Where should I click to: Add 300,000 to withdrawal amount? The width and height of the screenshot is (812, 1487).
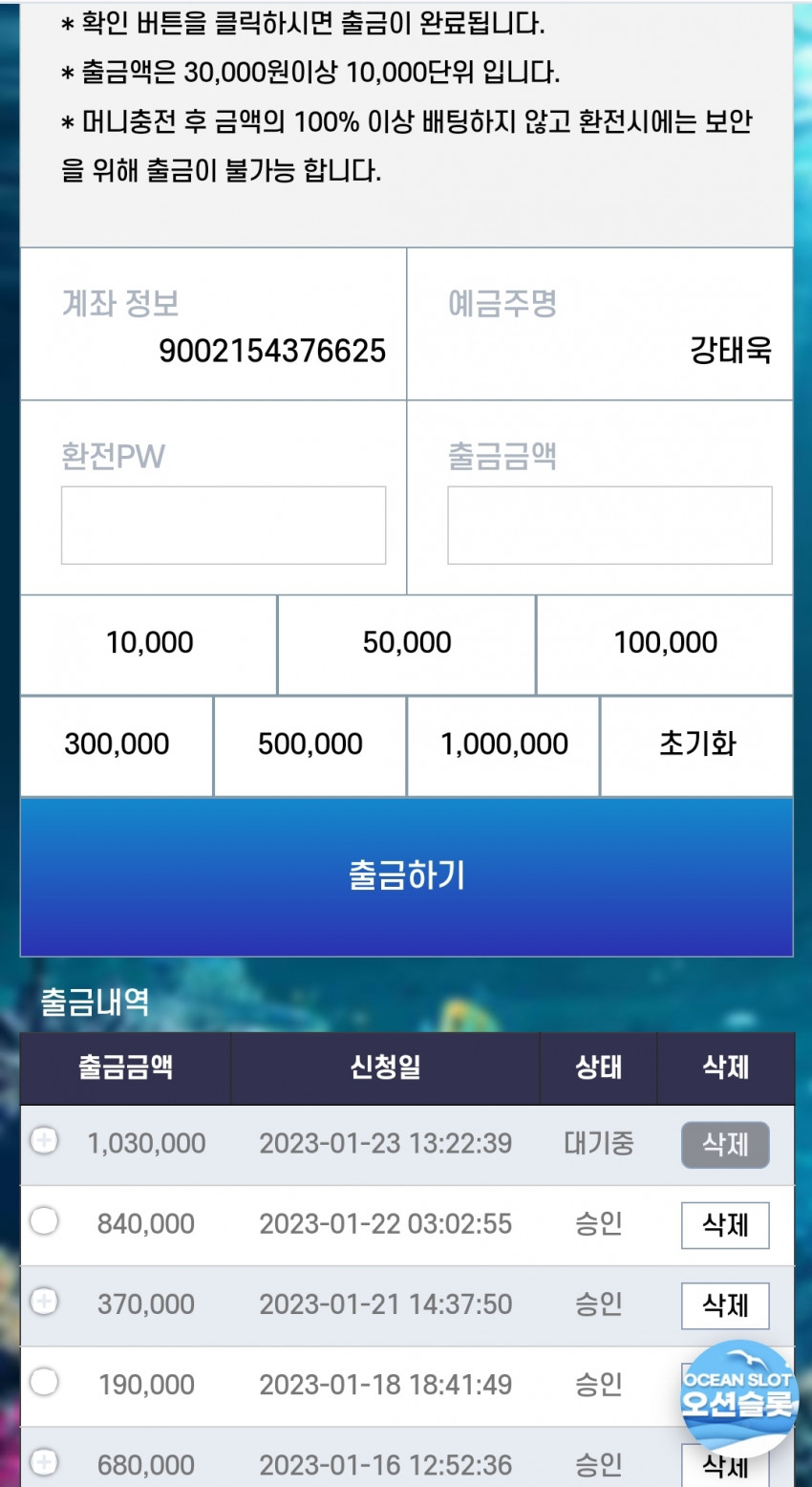pos(117,744)
